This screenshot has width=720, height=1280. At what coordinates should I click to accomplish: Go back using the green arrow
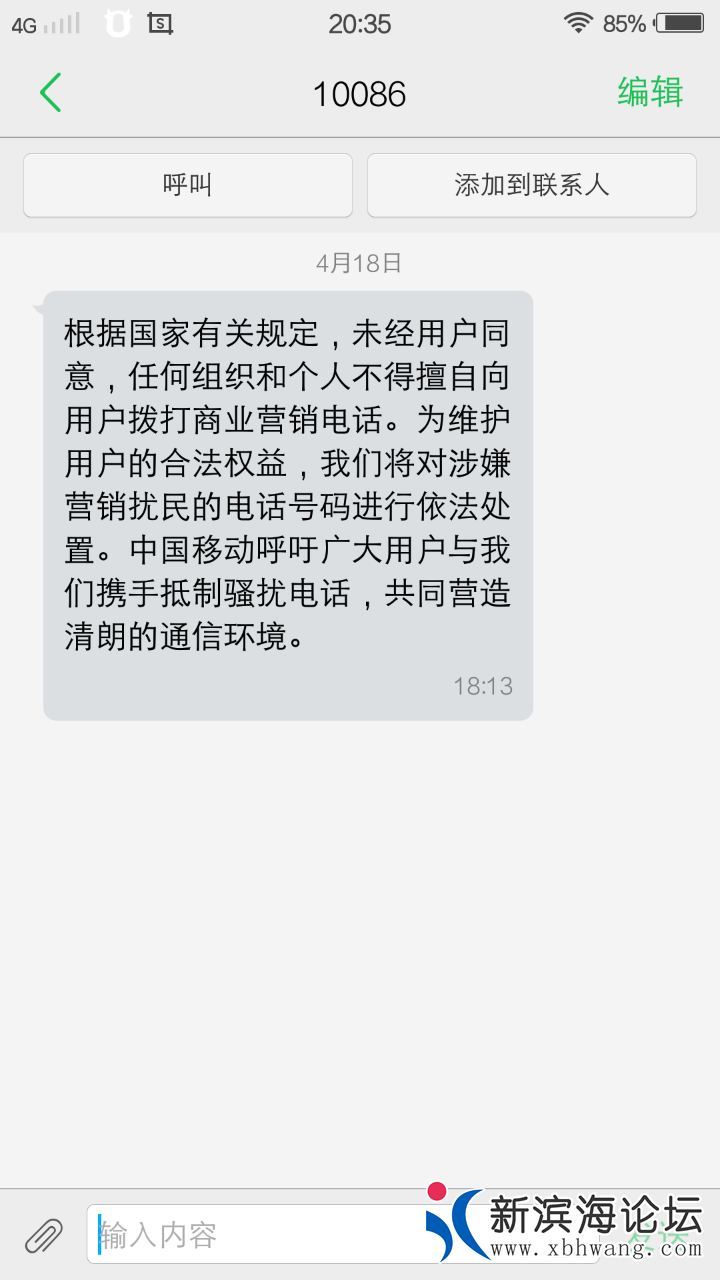coord(51,93)
